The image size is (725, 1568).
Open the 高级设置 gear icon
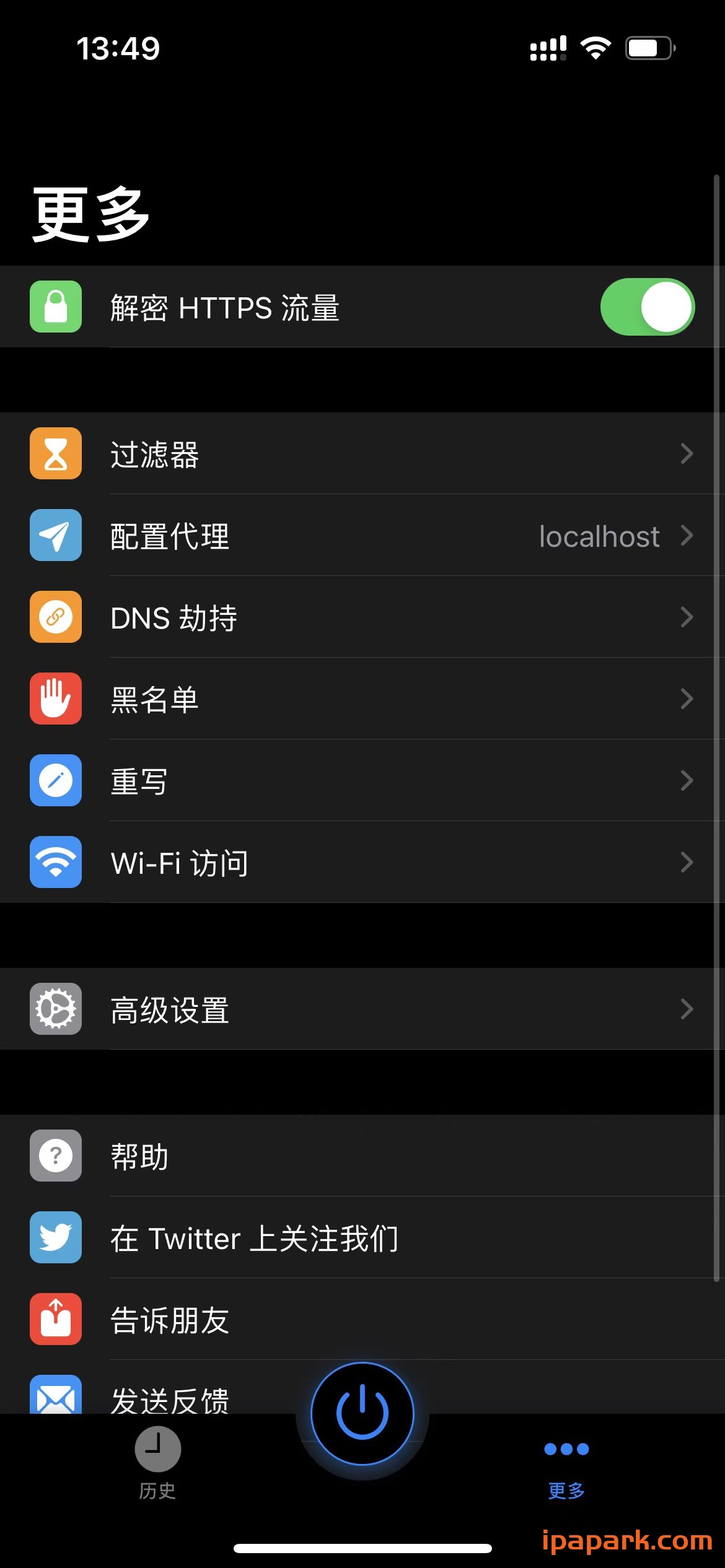point(55,1008)
